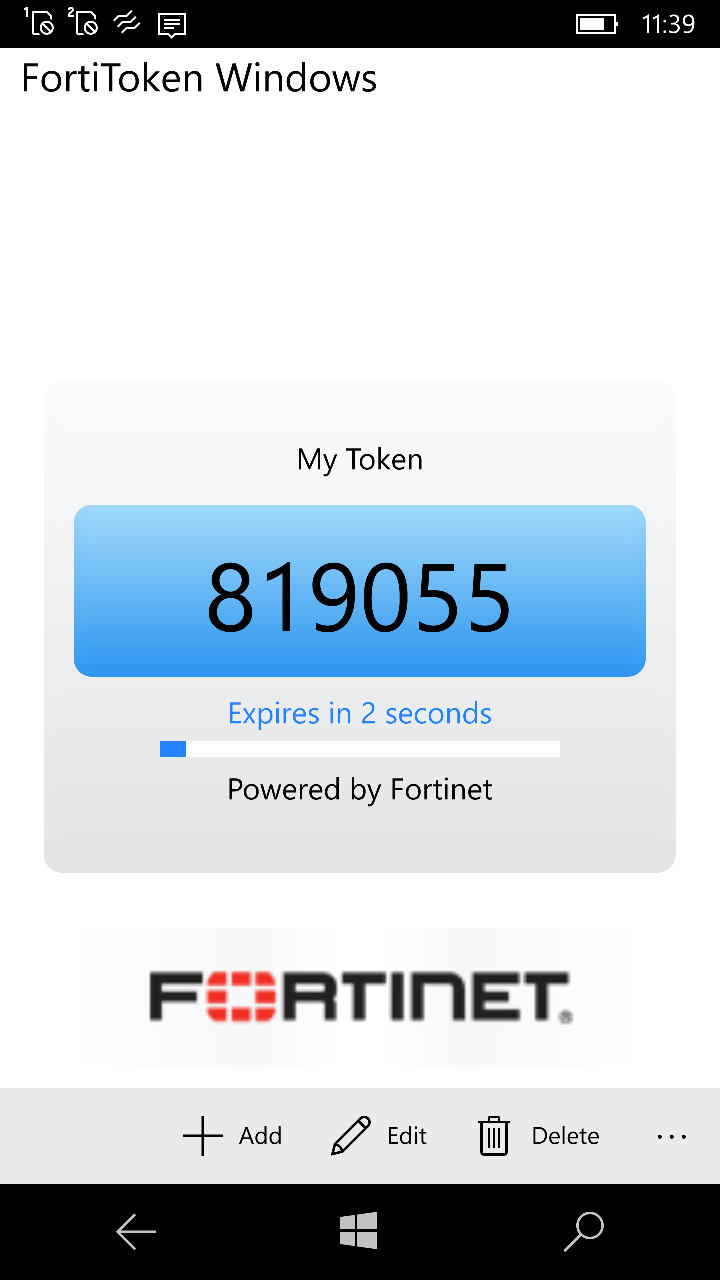Click the token expiry progress bar

[359, 748]
